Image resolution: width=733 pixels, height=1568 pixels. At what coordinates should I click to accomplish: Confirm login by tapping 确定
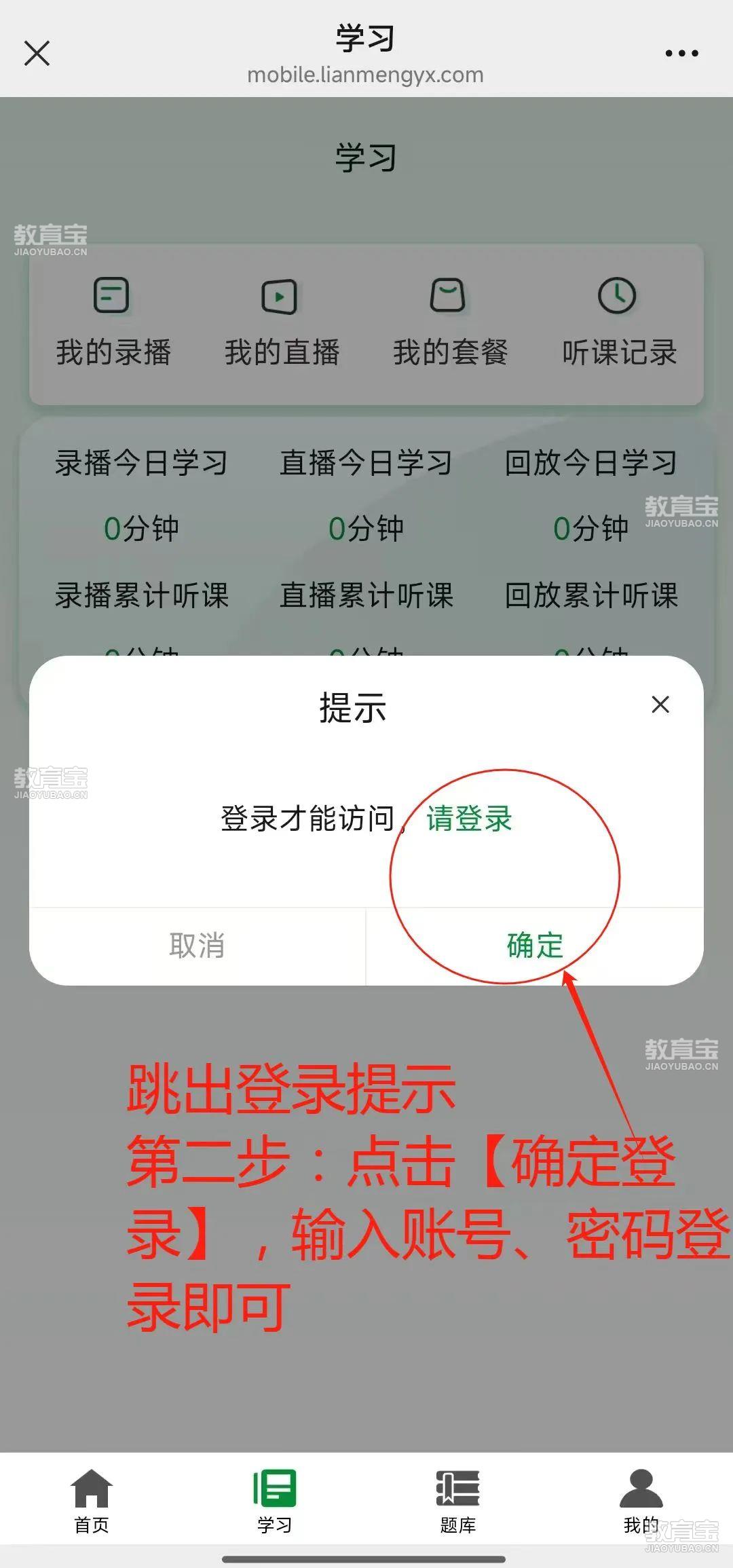pos(535,946)
